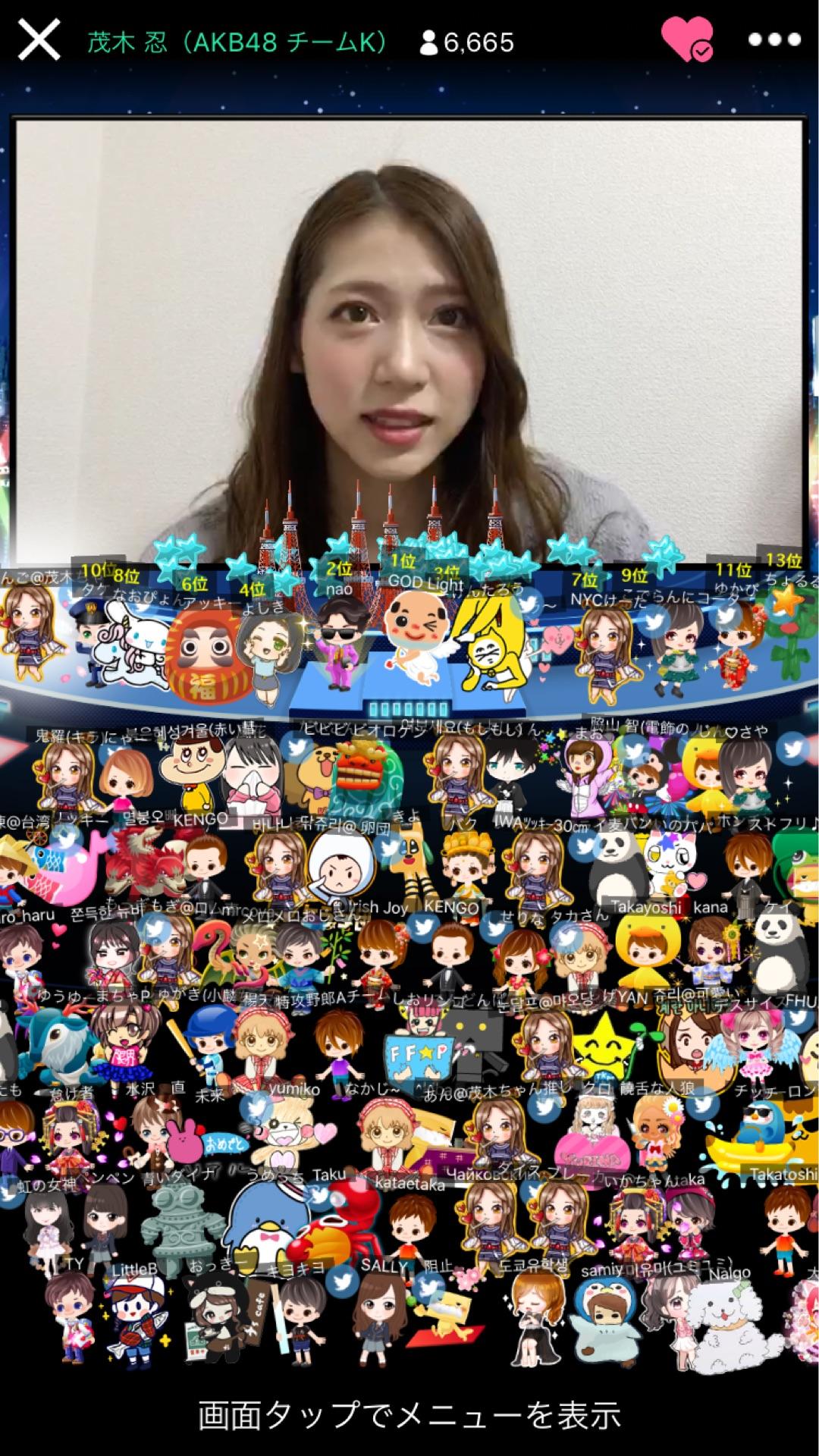
Task: Open the three-dot overflow menu
Action: (x=773, y=40)
